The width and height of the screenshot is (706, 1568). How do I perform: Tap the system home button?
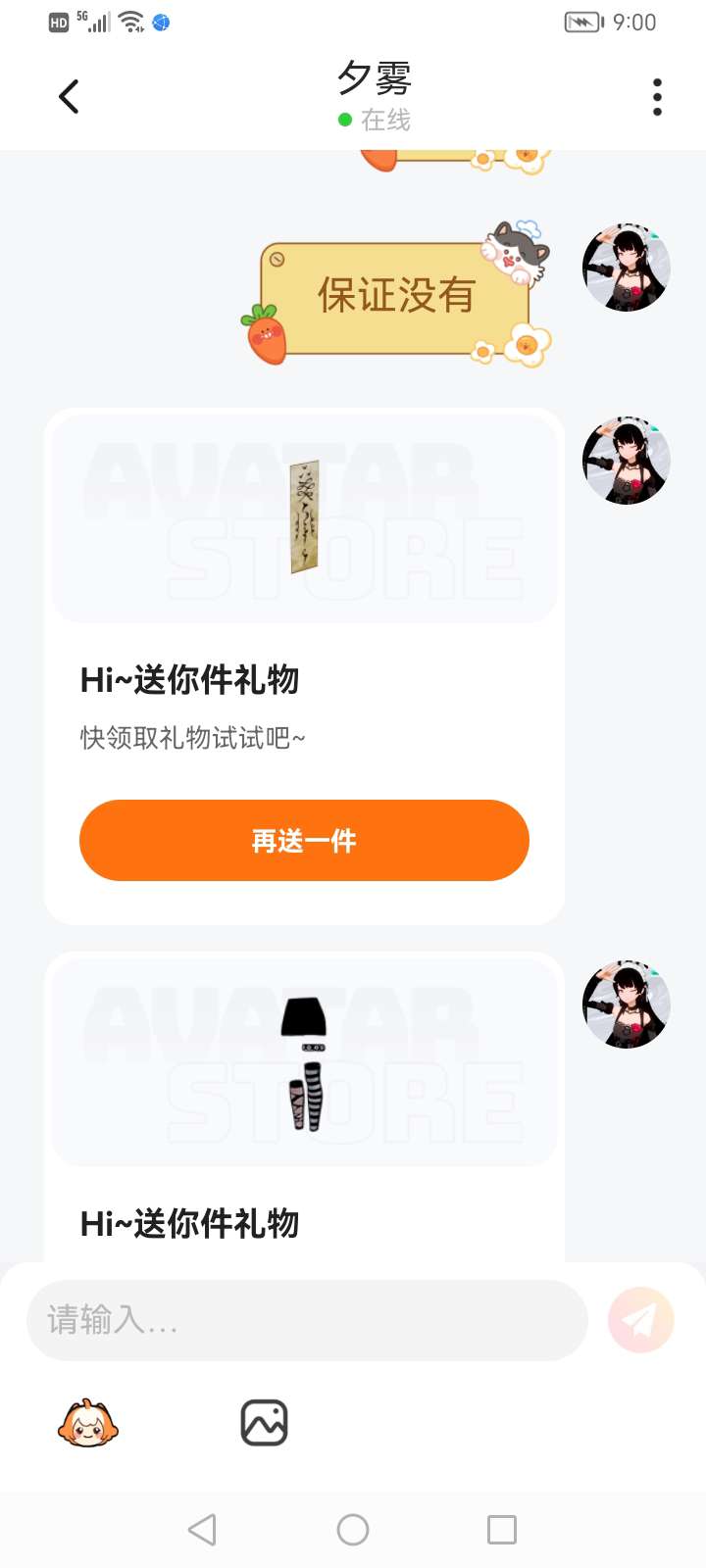(x=353, y=1530)
